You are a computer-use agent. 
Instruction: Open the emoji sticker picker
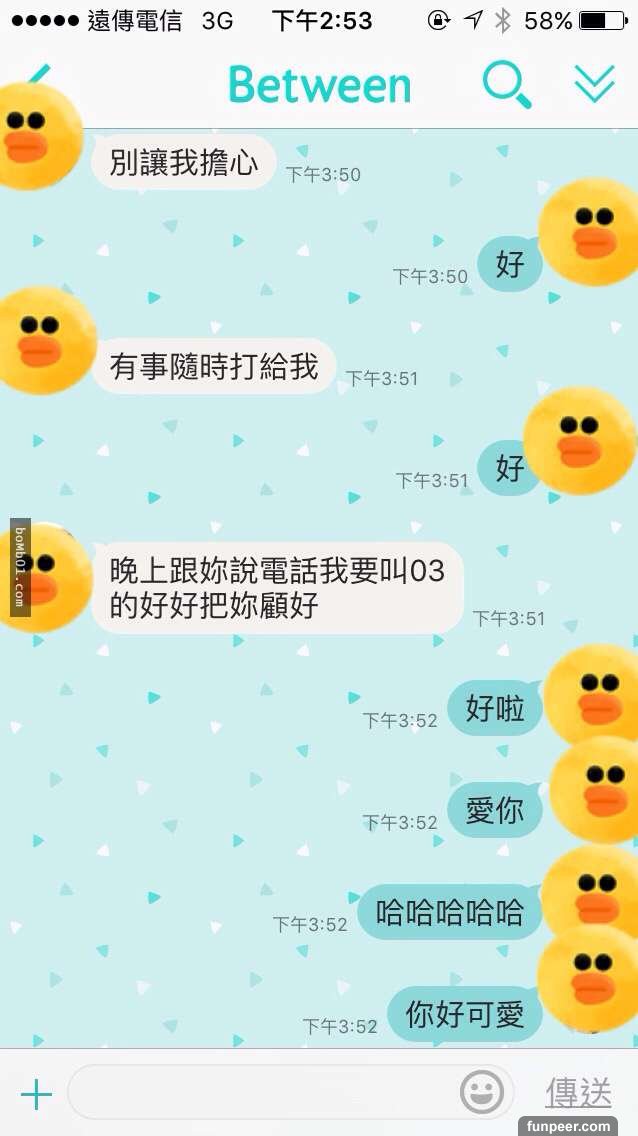(482, 1093)
